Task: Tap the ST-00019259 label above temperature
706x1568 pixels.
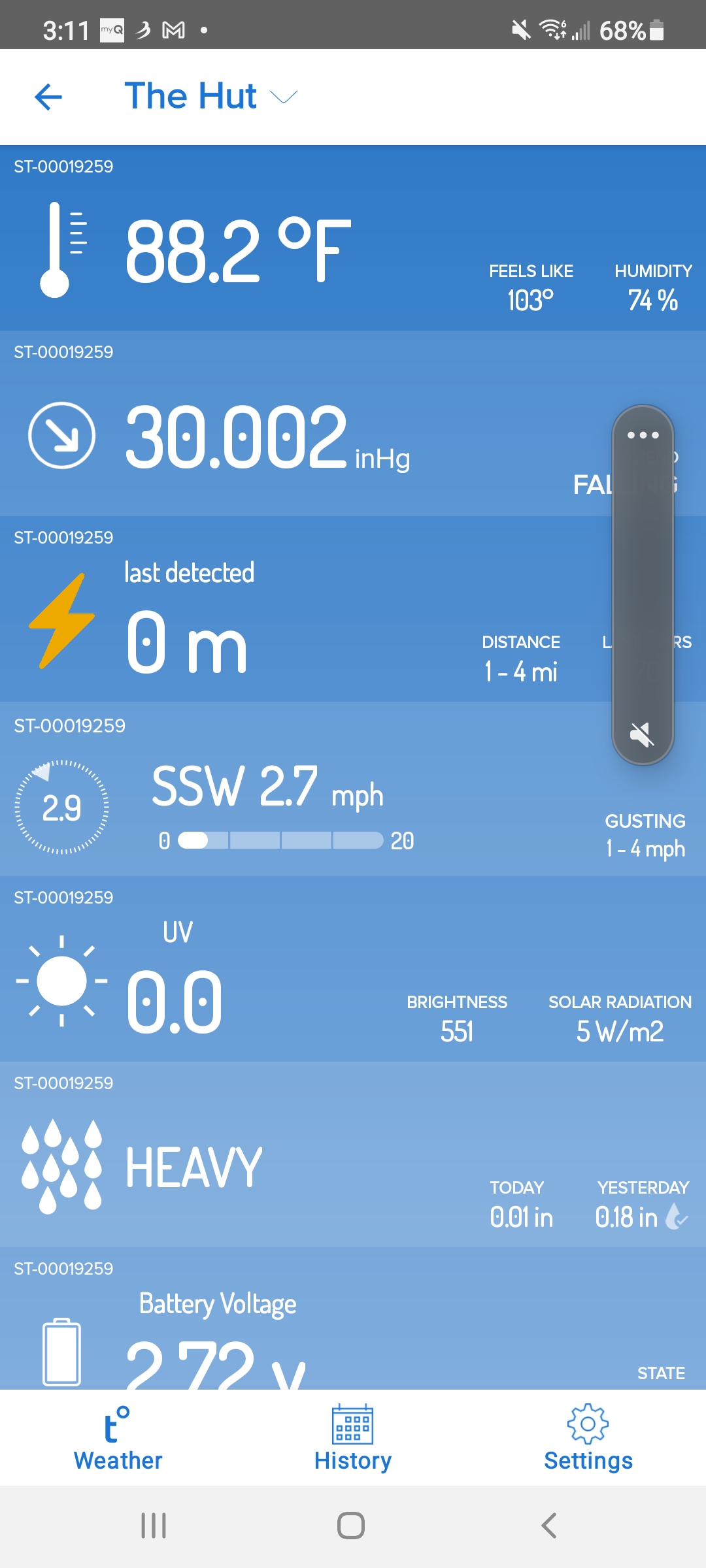Action: click(x=63, y=167)
